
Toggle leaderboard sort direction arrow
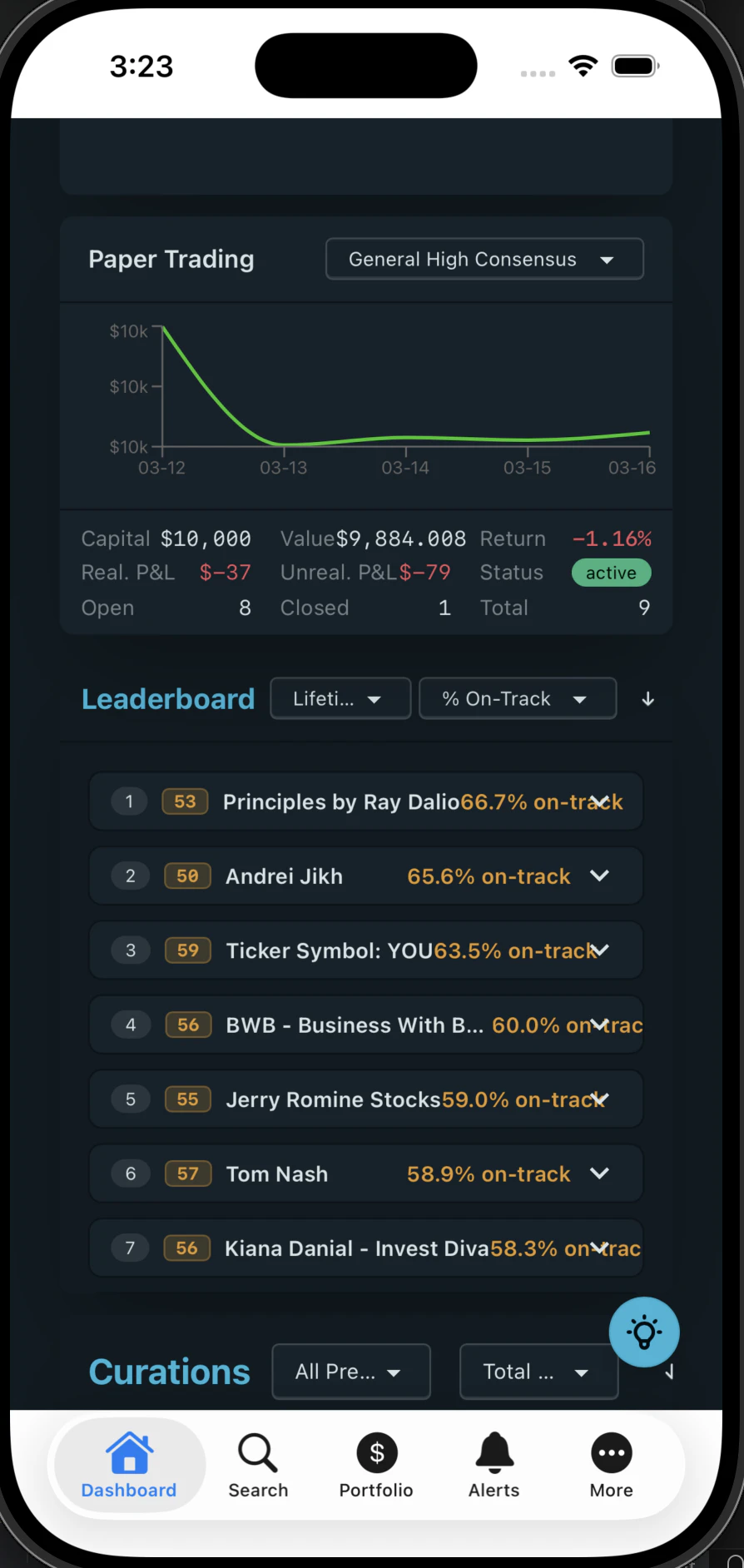click(x=647, y=699)
